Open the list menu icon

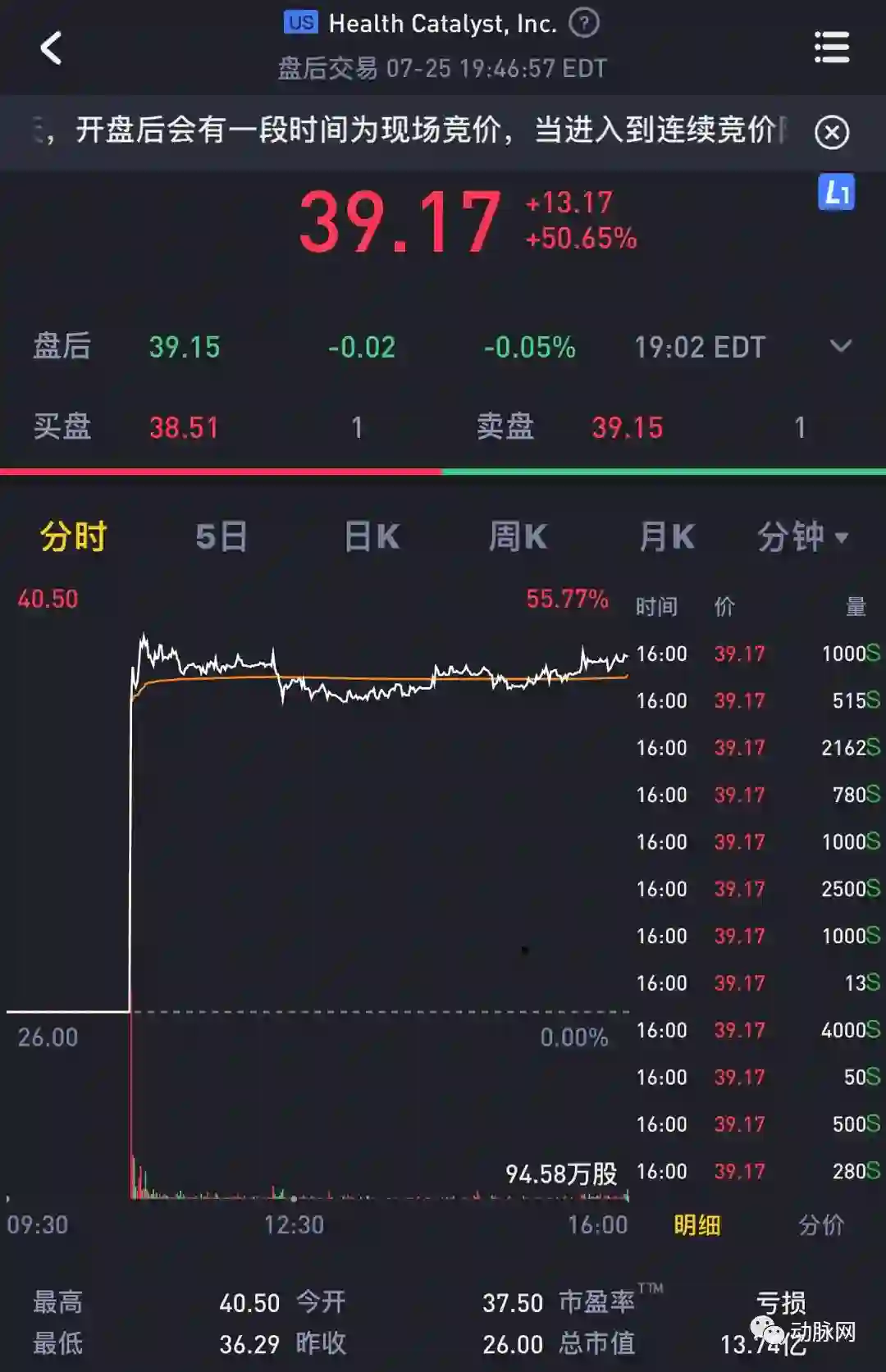(831, 48)
